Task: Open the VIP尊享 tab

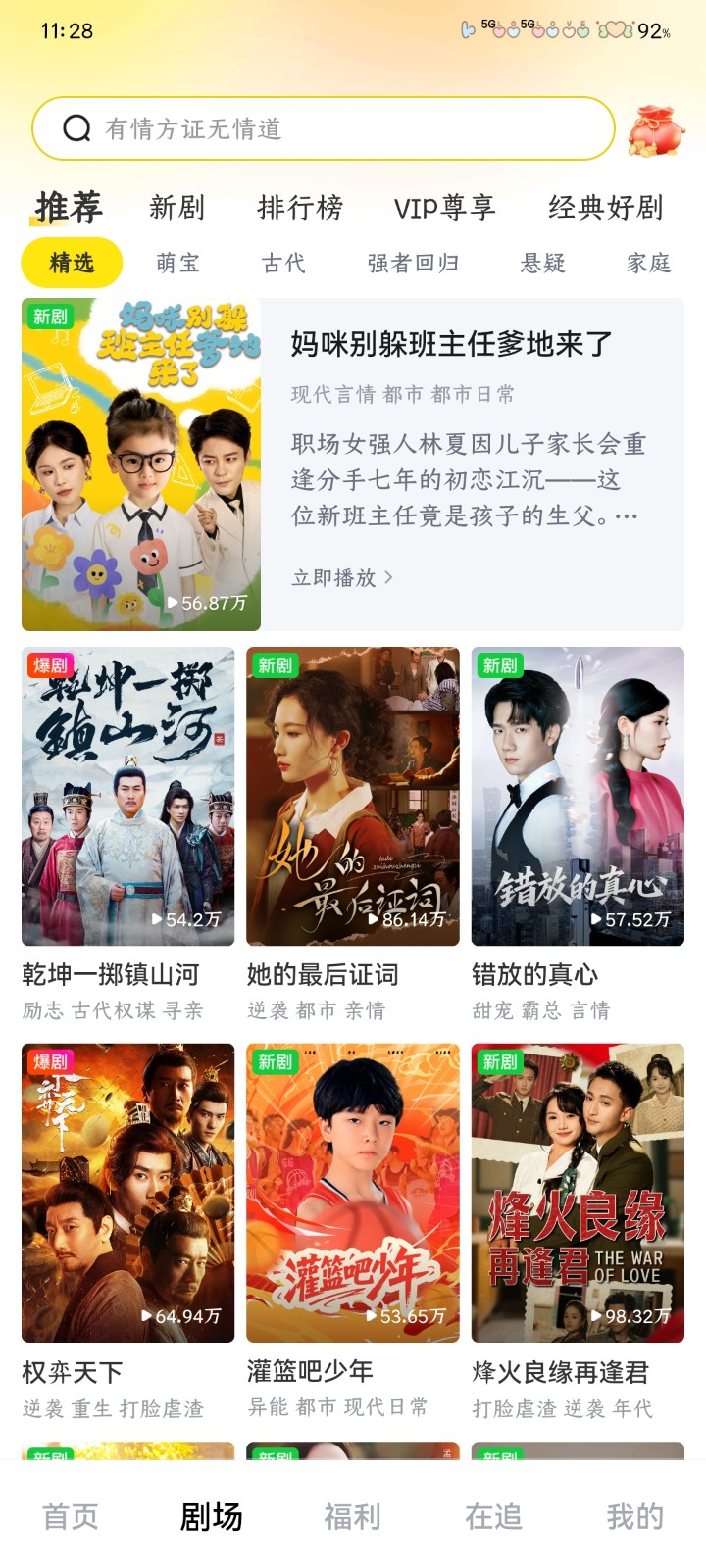Action: pos(444,208)
